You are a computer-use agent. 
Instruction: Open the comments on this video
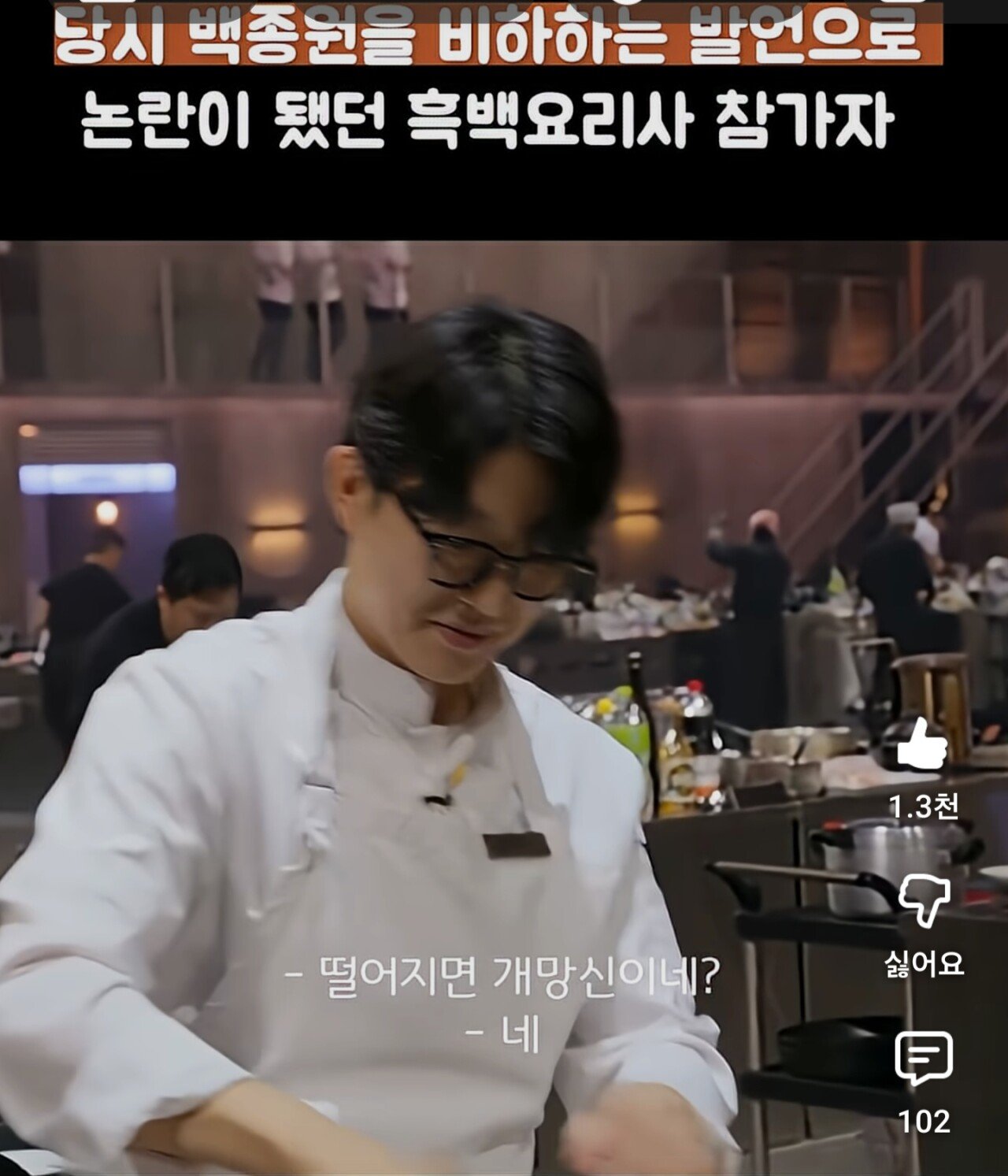coord(924,1058)
